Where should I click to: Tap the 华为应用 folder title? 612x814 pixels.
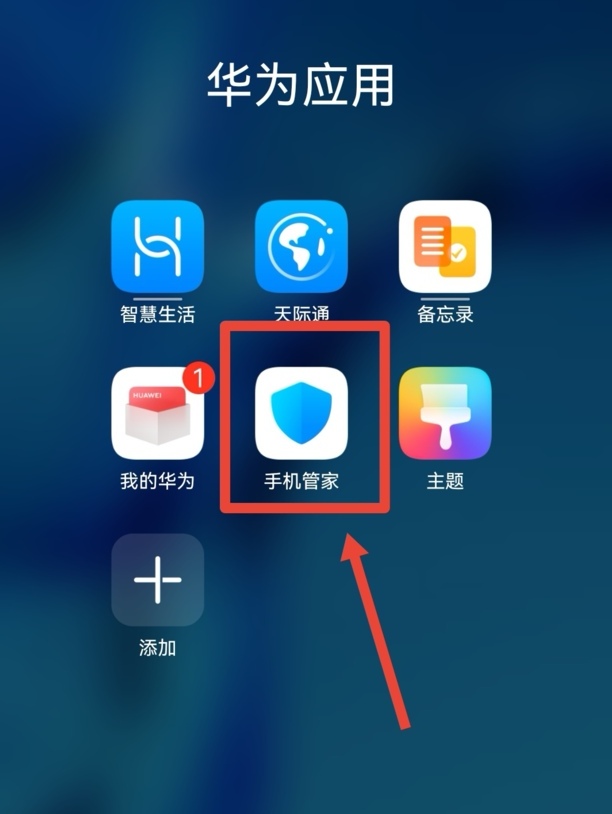pyautogui.click(x=301, y=84)
